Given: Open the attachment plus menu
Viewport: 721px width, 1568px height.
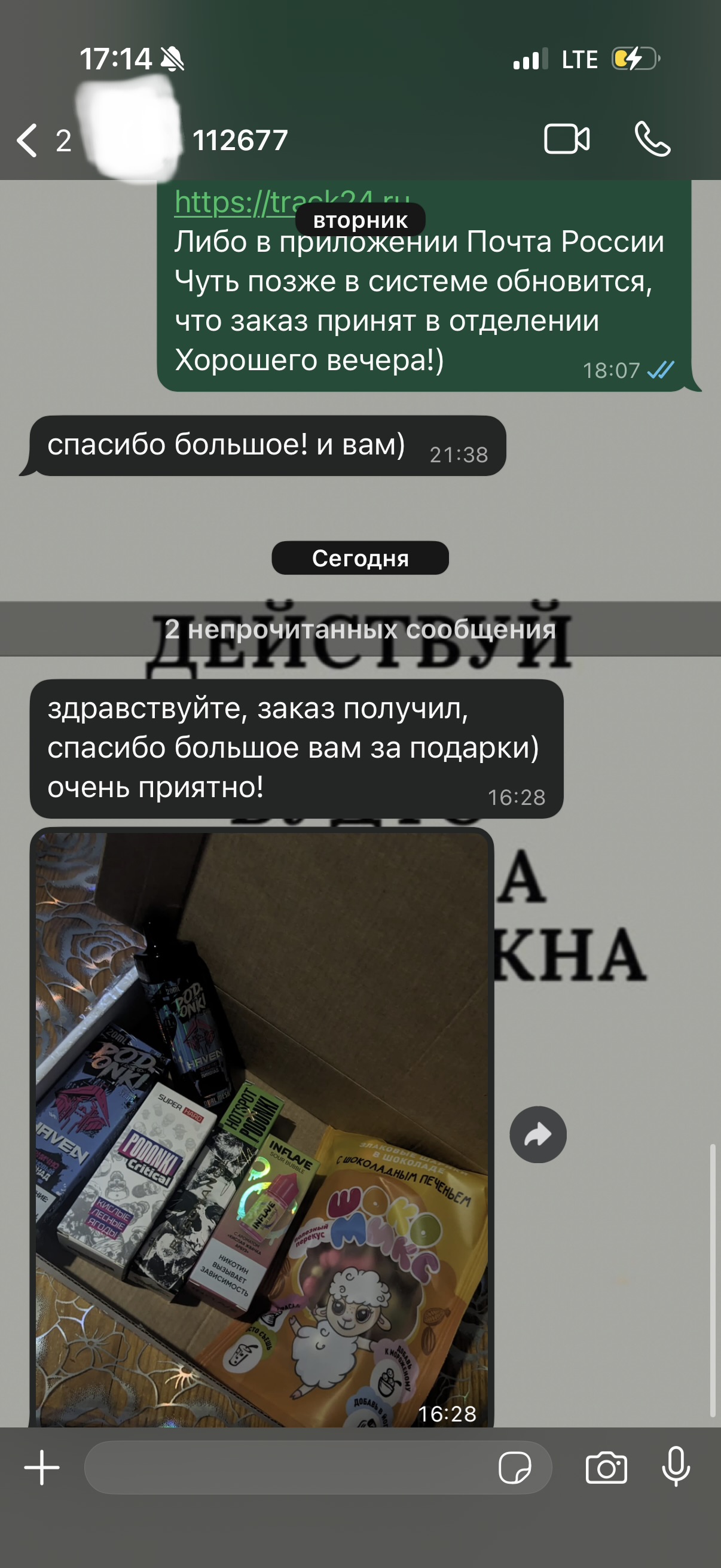Looking at the screenshot, I should point(41,1468).
